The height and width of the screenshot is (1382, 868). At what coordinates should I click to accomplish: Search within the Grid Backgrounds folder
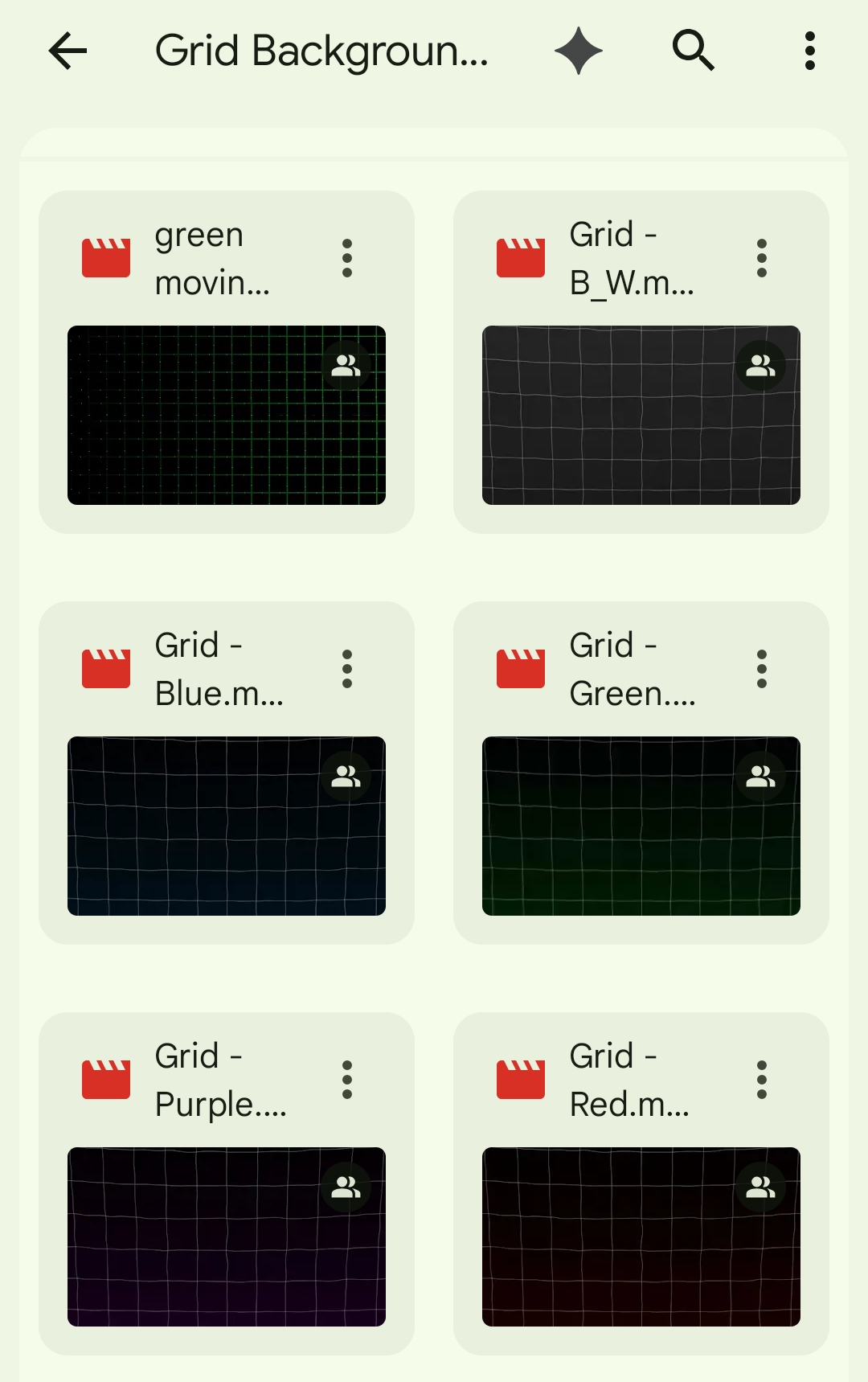coord(693,51)
